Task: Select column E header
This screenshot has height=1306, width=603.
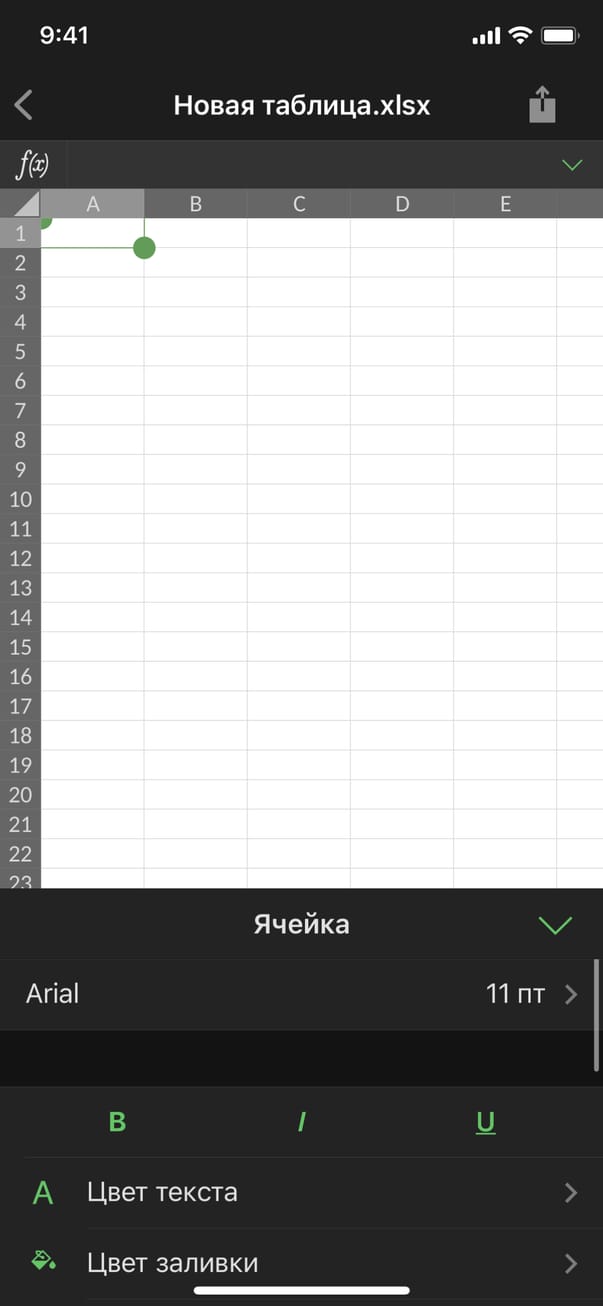Action: 505,204
